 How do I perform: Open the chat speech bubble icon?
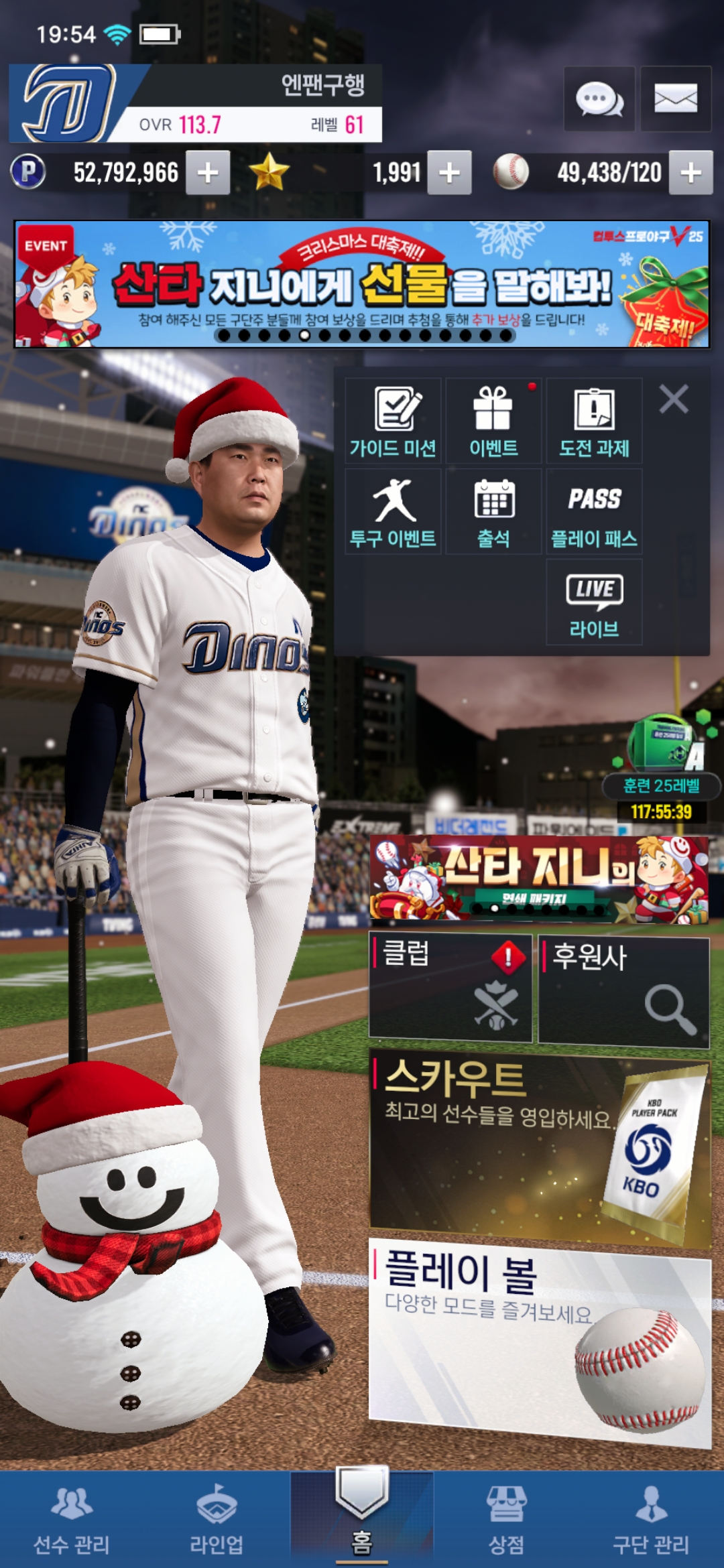coord(599,99)
